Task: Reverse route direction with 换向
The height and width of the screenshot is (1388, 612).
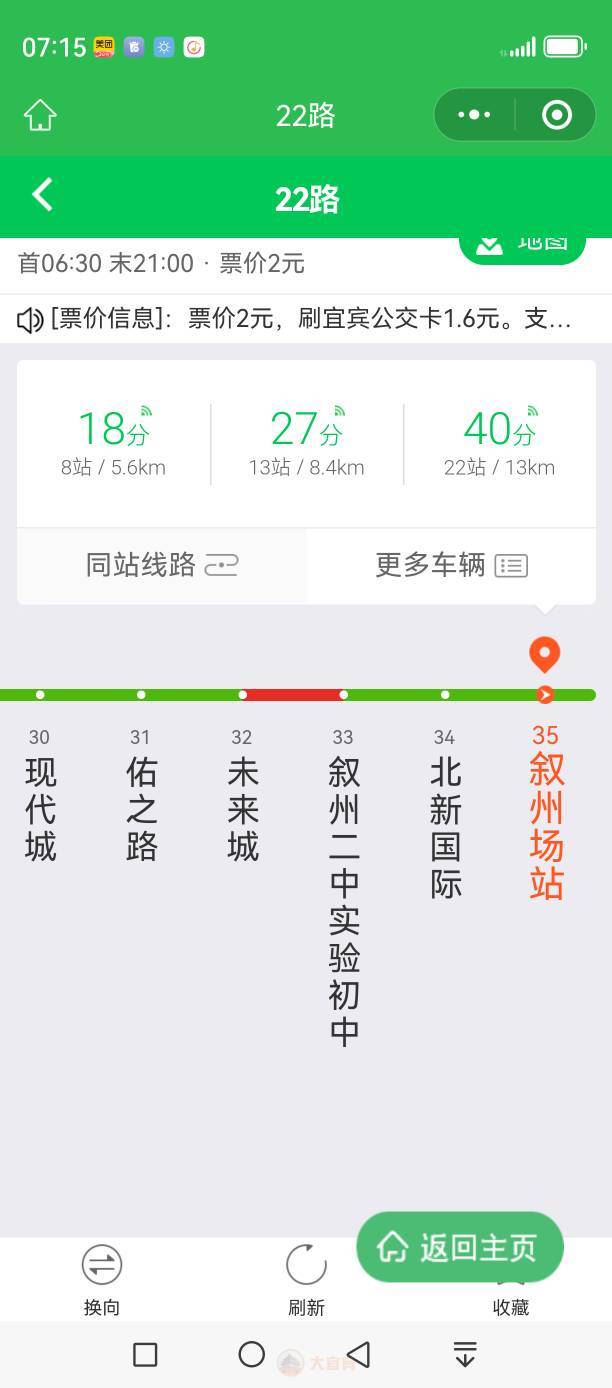Action: [101, 1279]
